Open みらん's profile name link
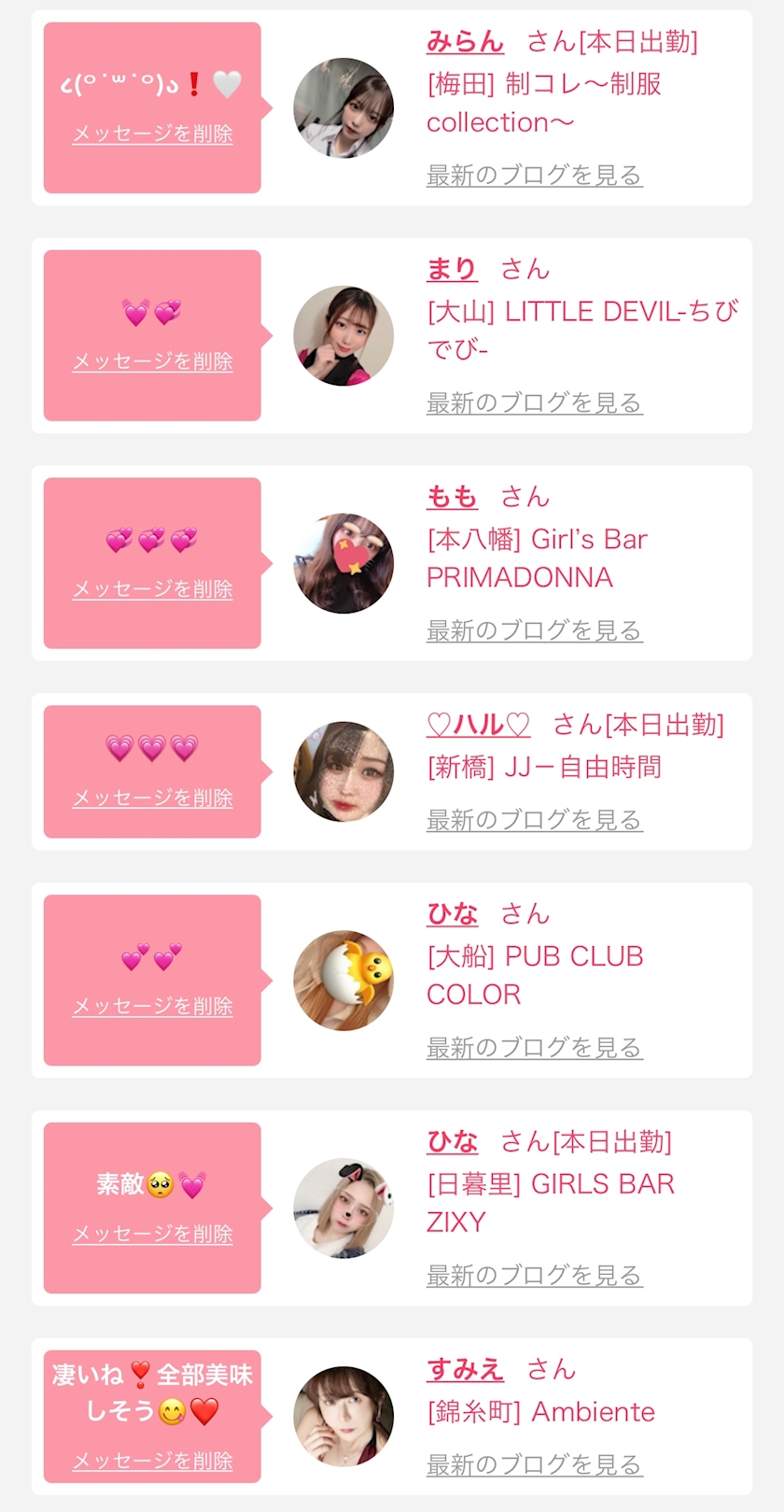The width and height of the screenshot is (784, 1512). click(x=465, y=42)
